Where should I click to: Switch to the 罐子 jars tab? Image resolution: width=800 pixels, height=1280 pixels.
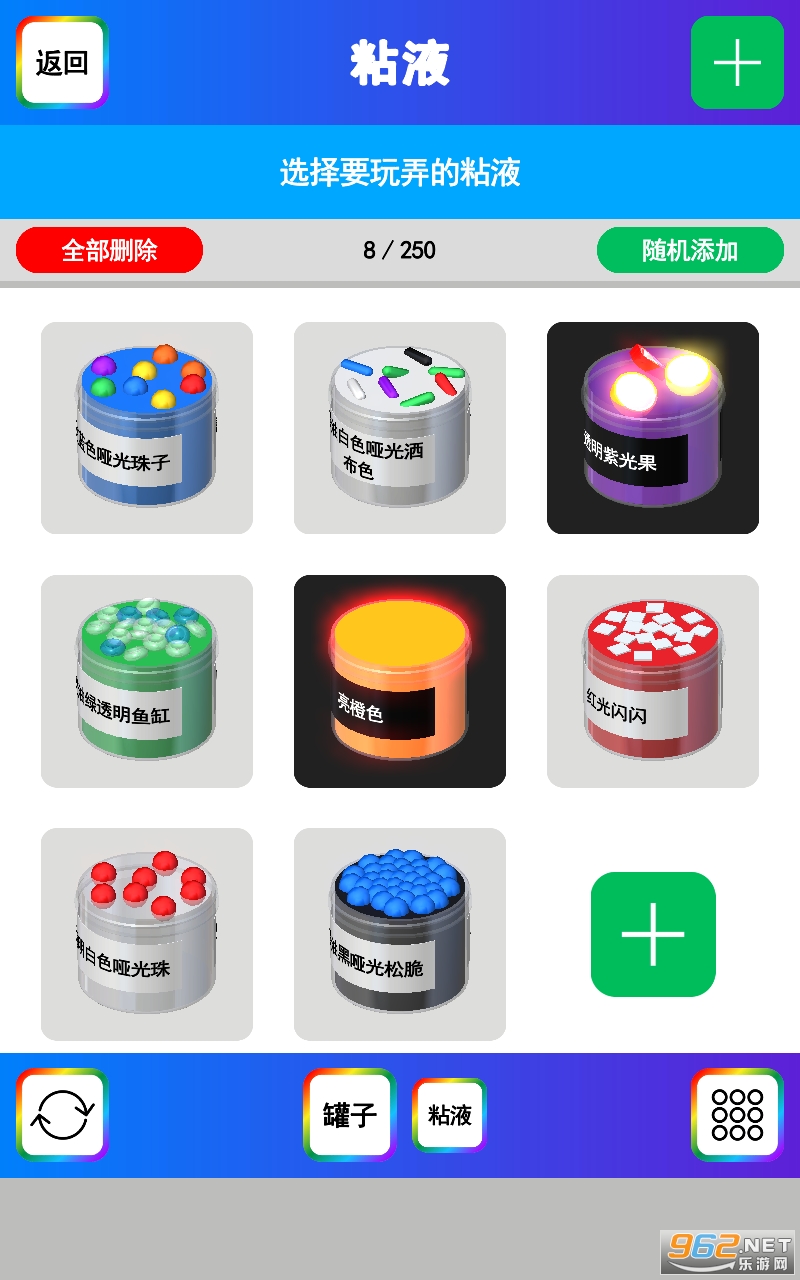tap(350, 1115)
